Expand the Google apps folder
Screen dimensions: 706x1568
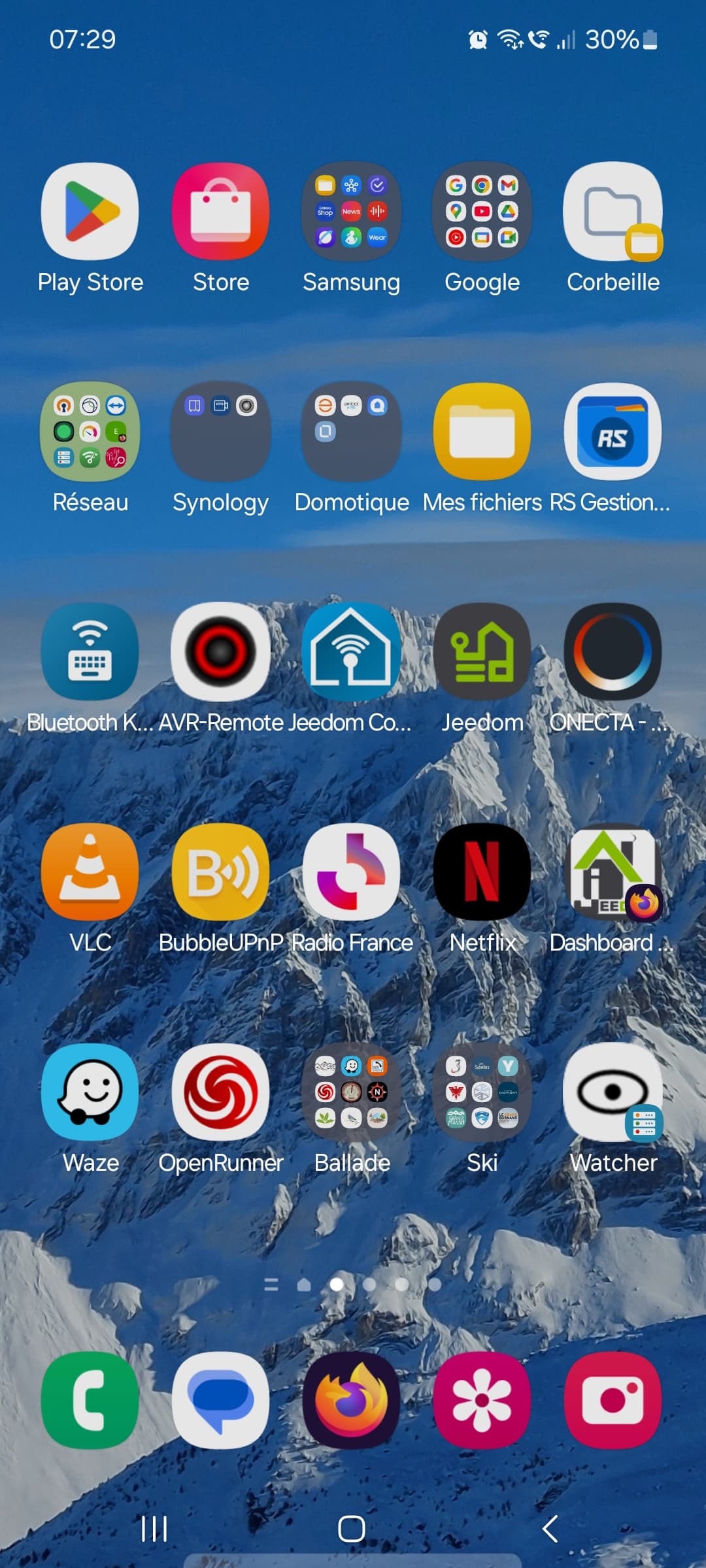pyautogui.click(x=482, y=212)
